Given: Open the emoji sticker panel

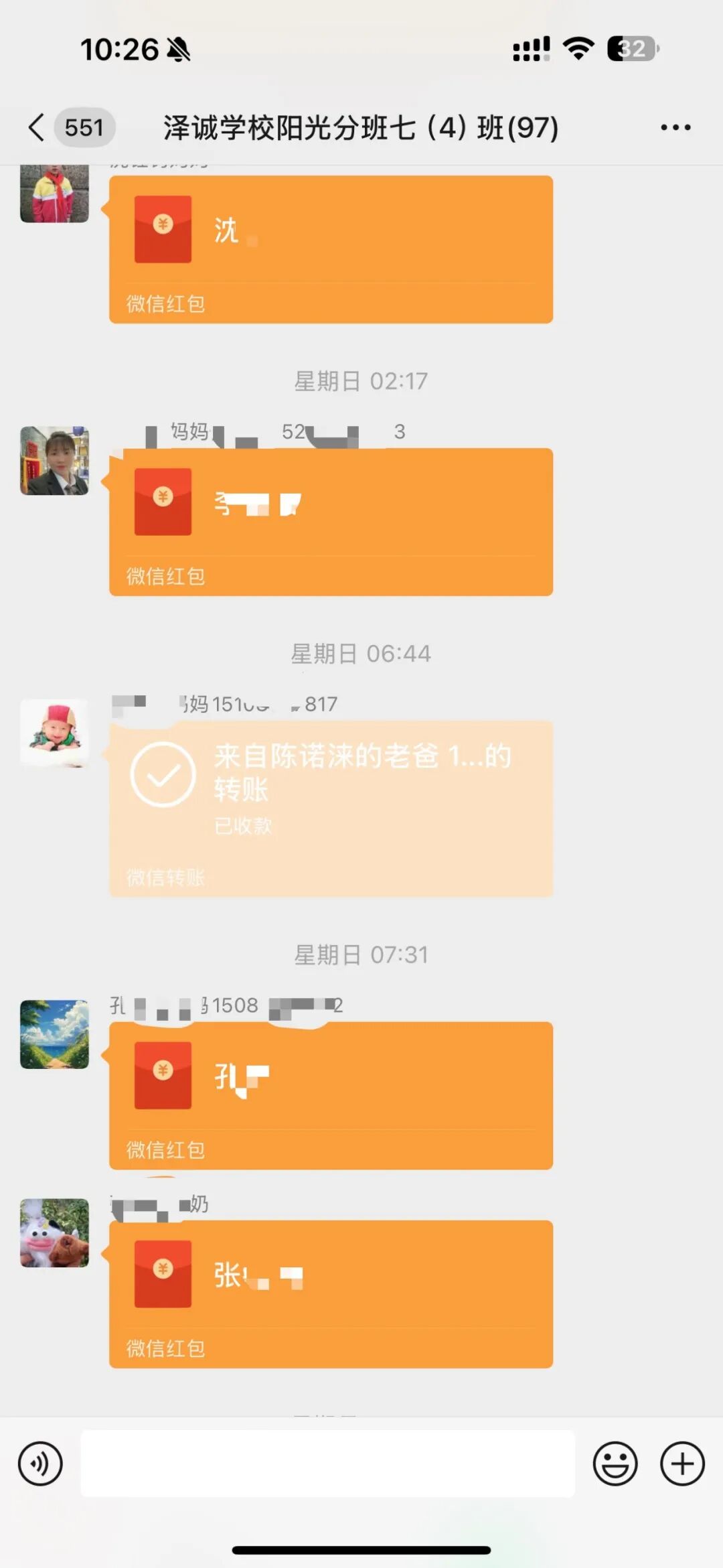Looking at the screenshot, I should click(615, 1464).
